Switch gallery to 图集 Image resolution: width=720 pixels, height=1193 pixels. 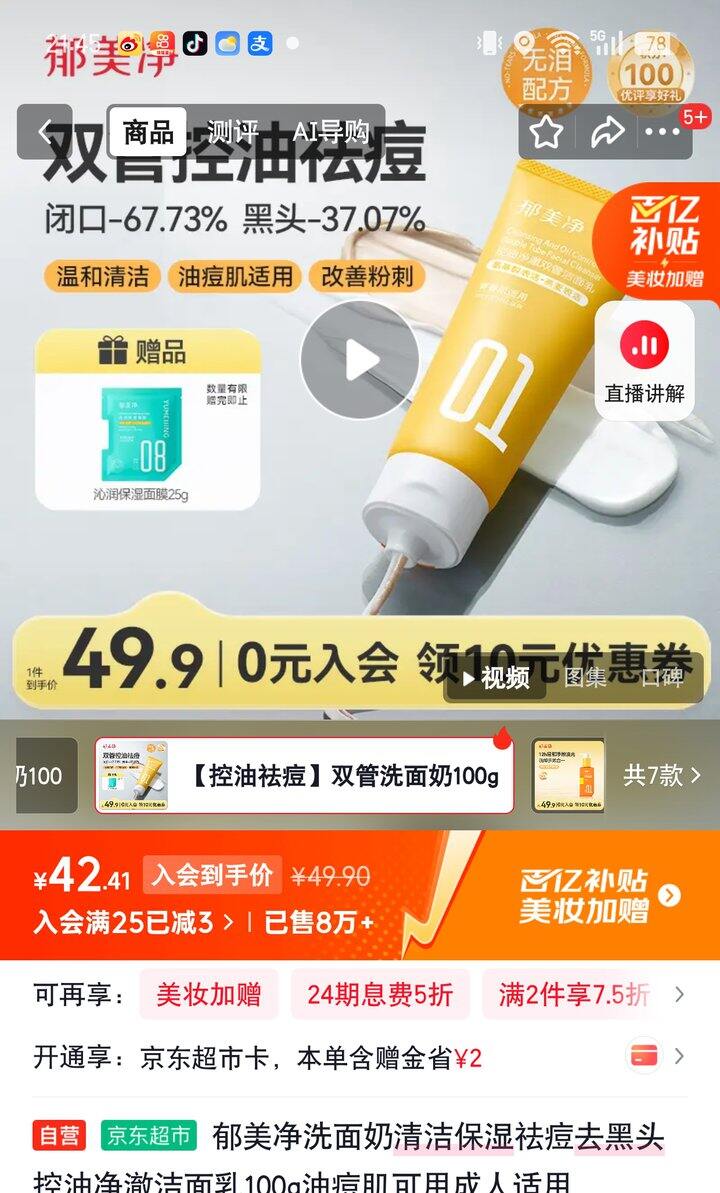[585, 678]
